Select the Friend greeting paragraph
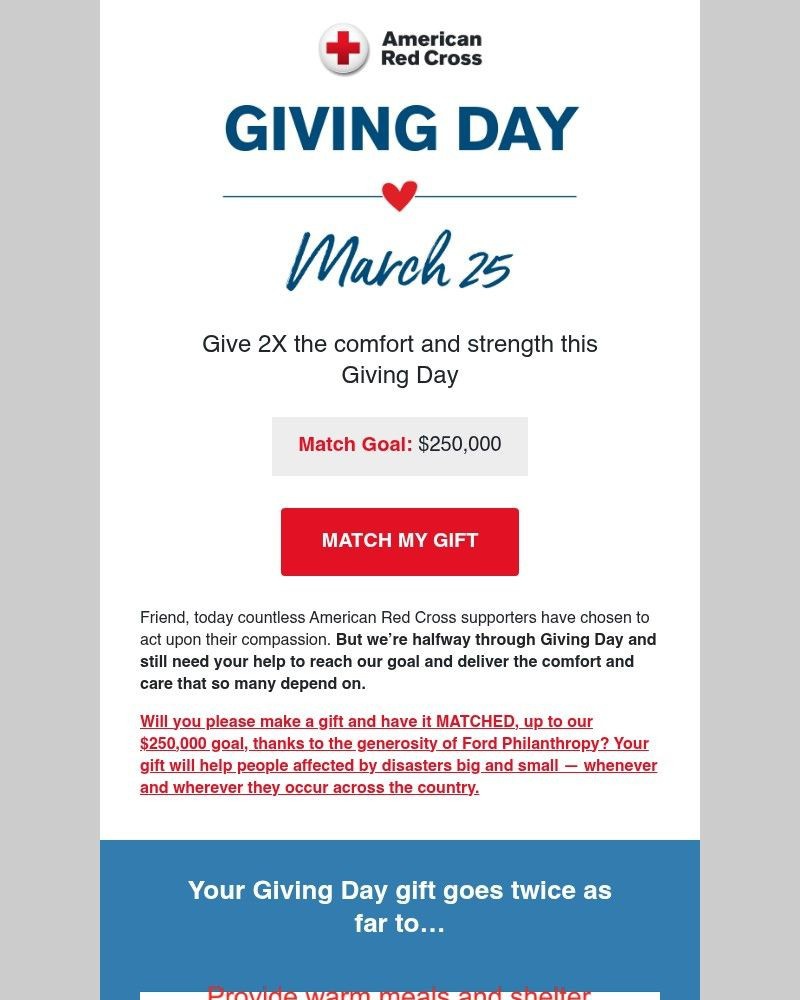800x1000 pixels. point(398,650)
